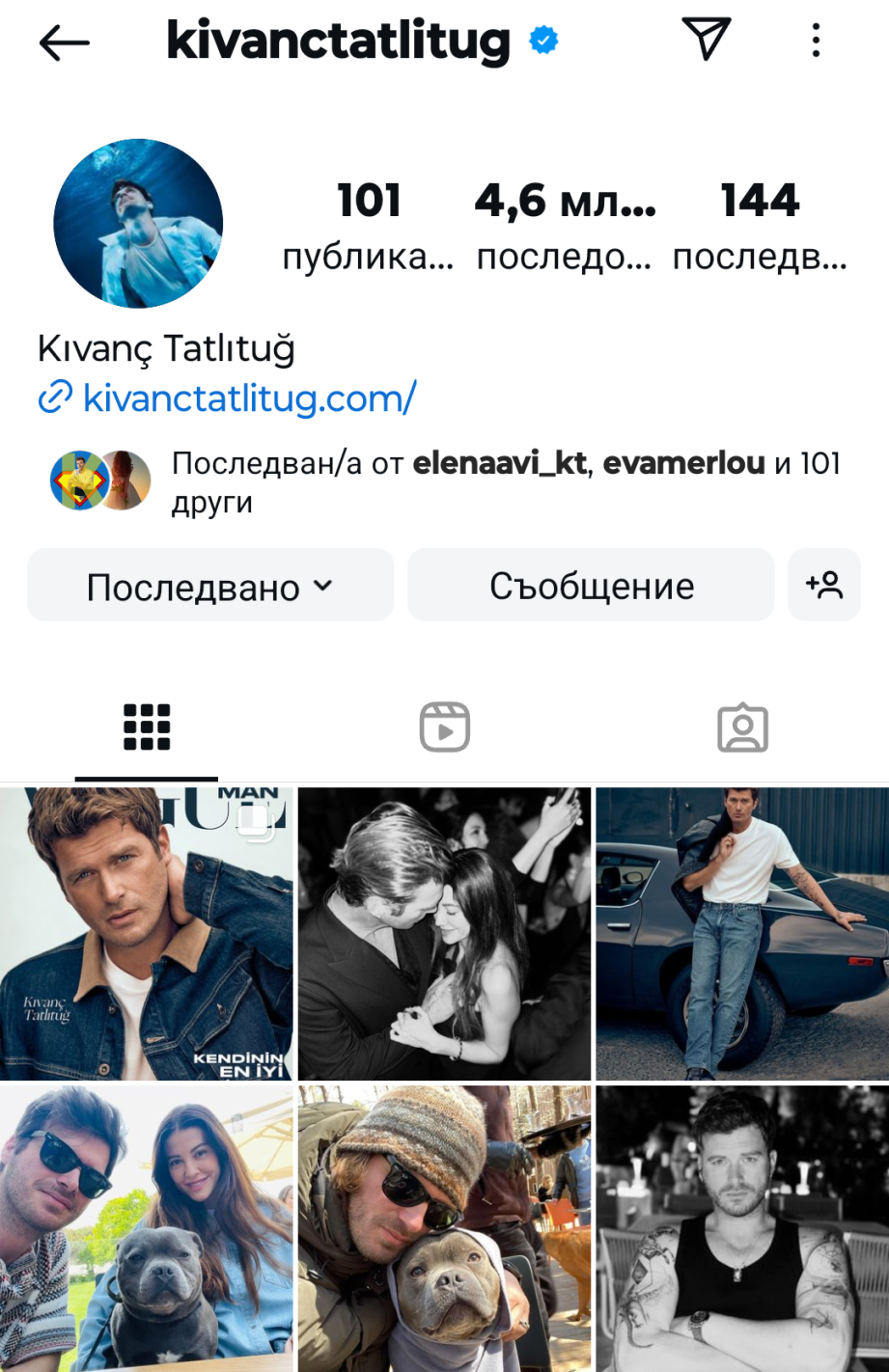Viewport: 889px width, 1372px height.
Task: View the 4,6 млн followers list
Action: click(x=565, y=225)
